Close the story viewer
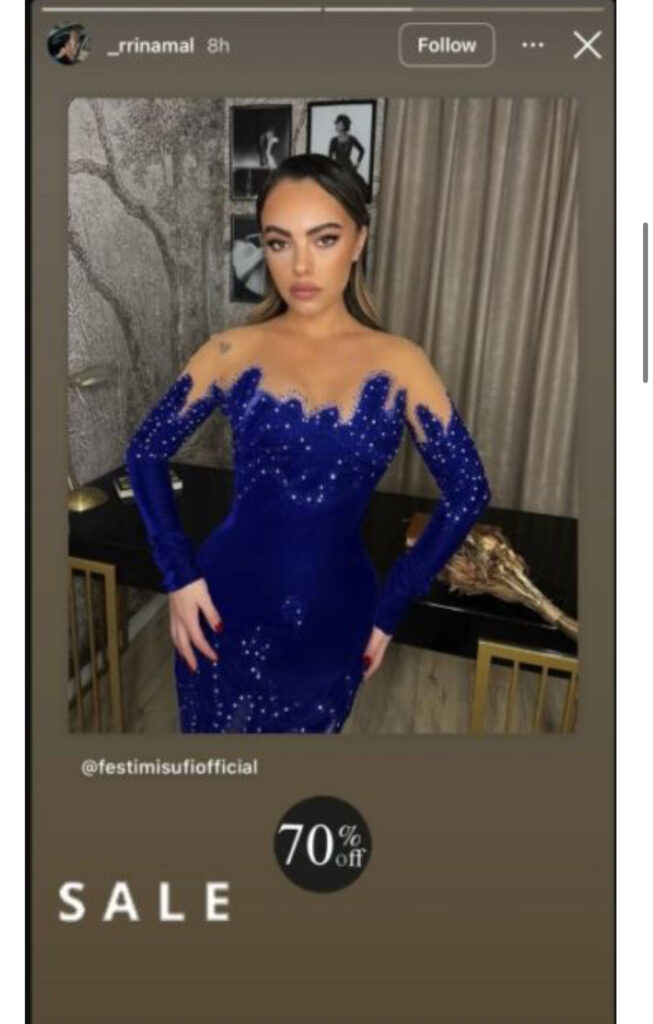Image resolution: width=653 pixels, height=1024 pixels. [587, 45]
